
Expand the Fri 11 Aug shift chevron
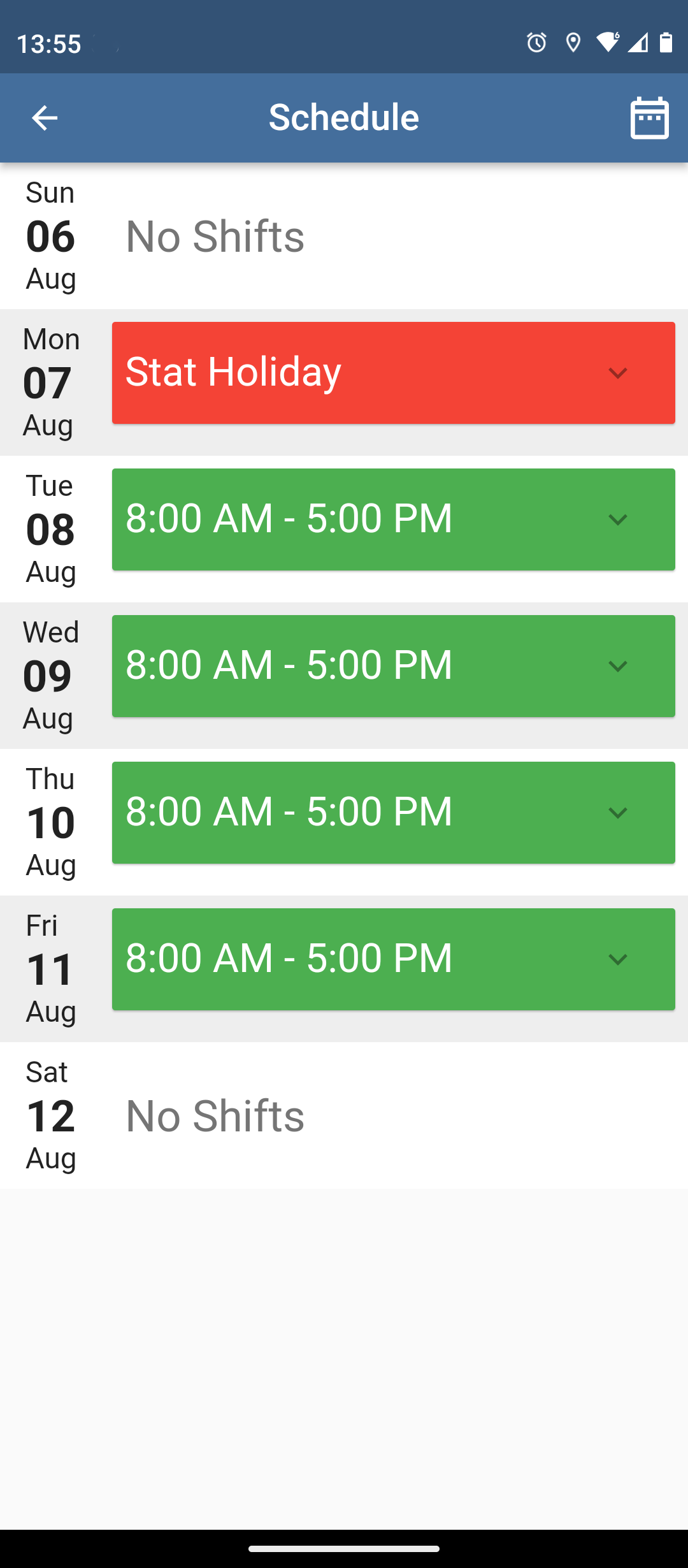coord(617,959)
